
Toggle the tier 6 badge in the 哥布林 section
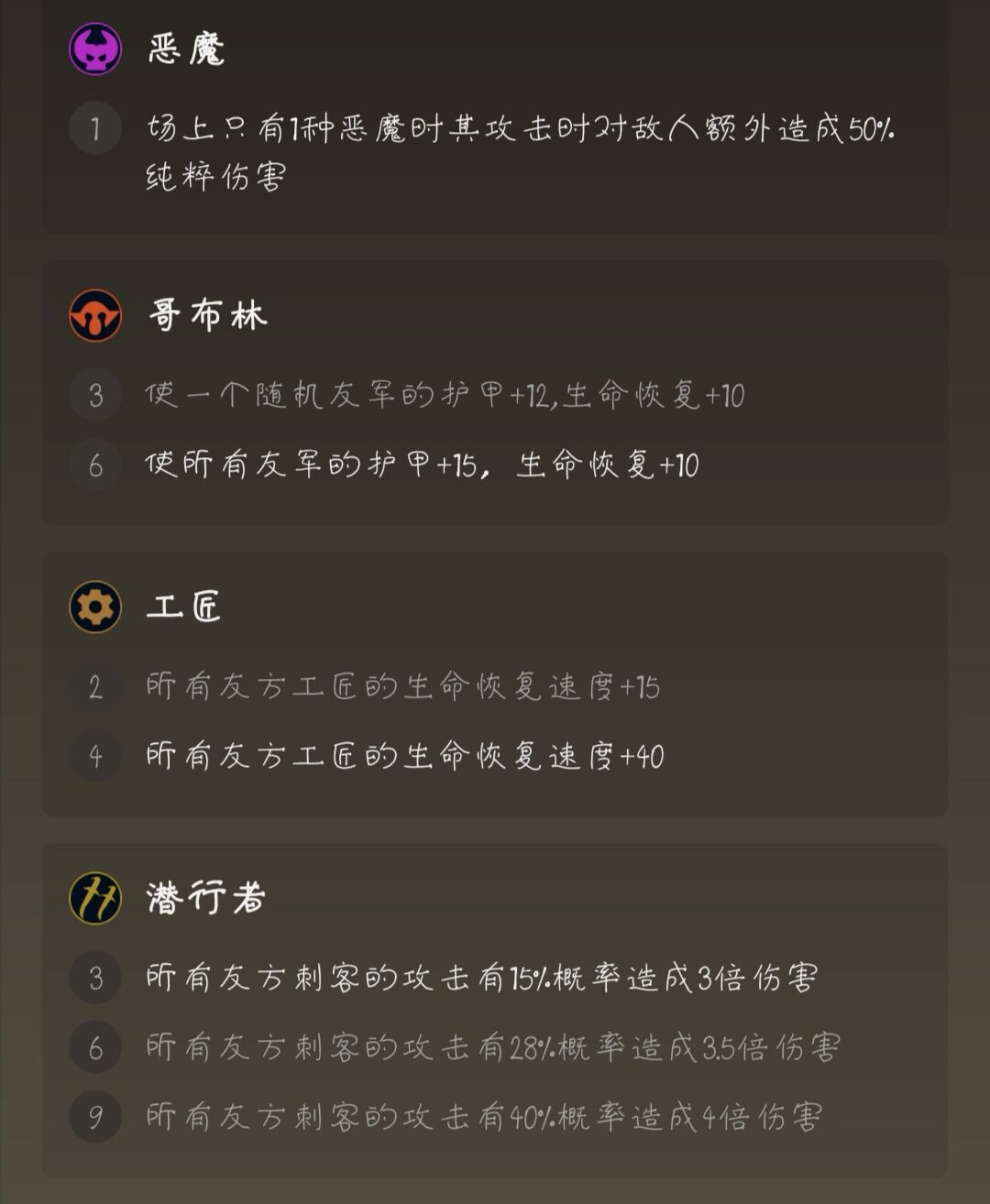click(94, 465)
